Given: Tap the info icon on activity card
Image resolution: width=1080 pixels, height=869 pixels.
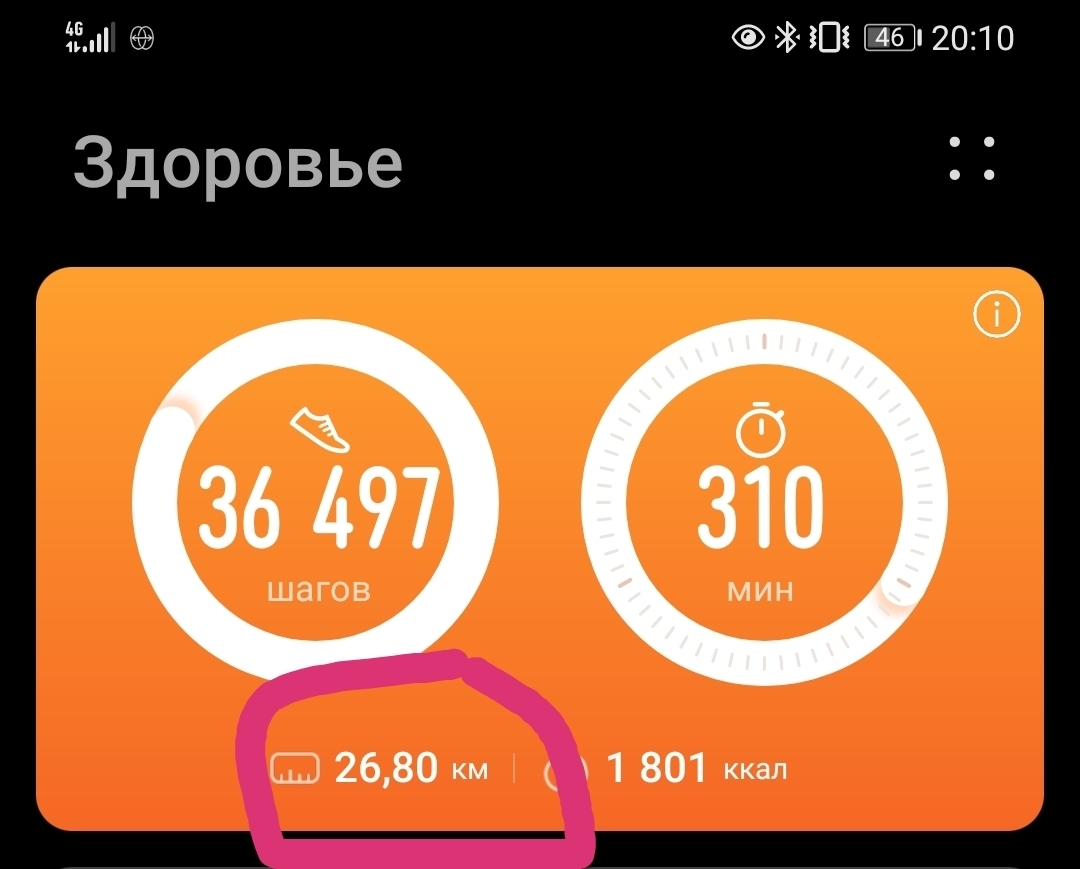Looking at the screenshot, I should [996, 316].
